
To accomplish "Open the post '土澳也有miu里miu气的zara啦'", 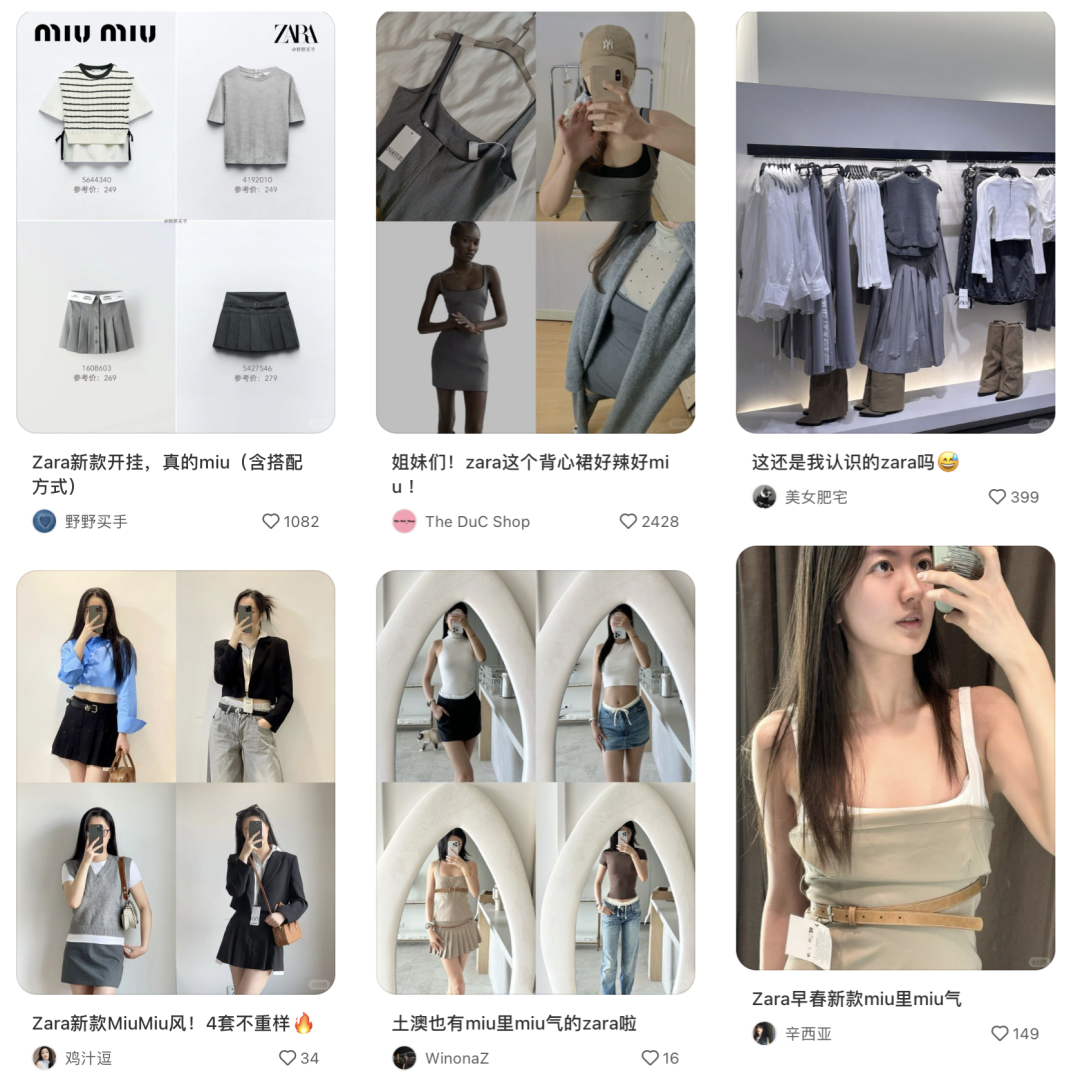I will (535, 782).
